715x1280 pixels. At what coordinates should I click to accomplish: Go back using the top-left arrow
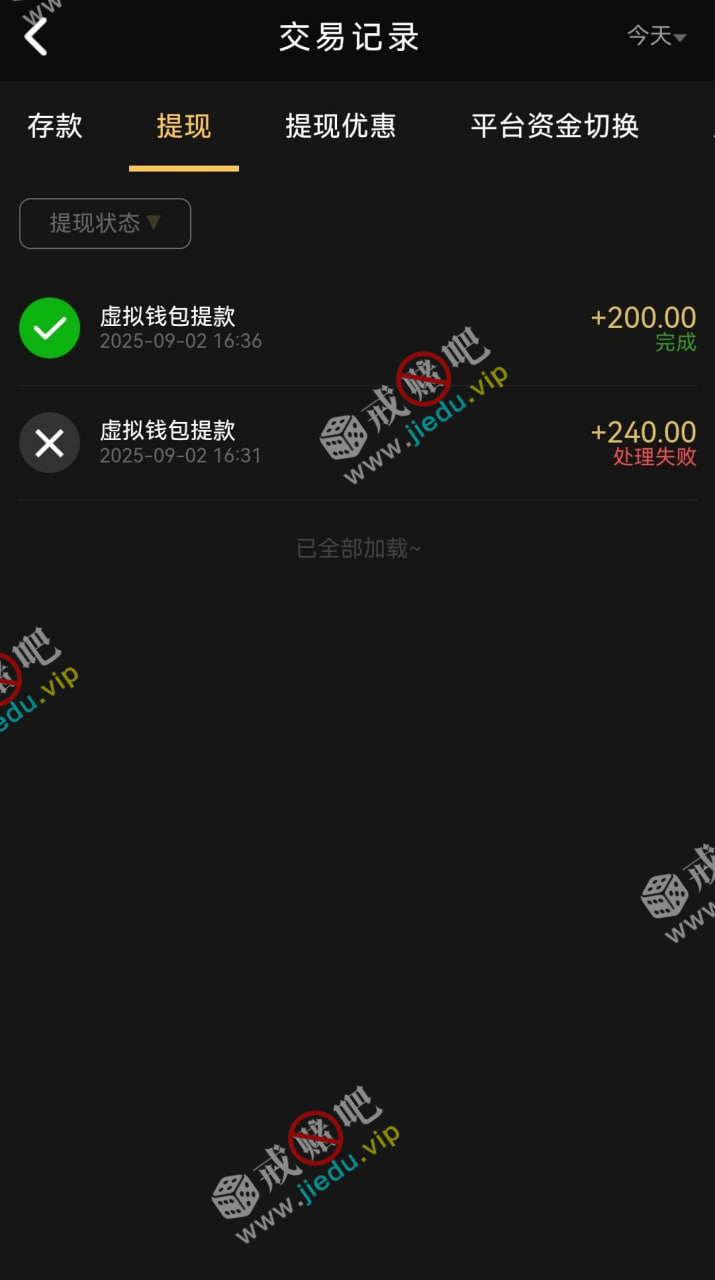coord(36,37)
